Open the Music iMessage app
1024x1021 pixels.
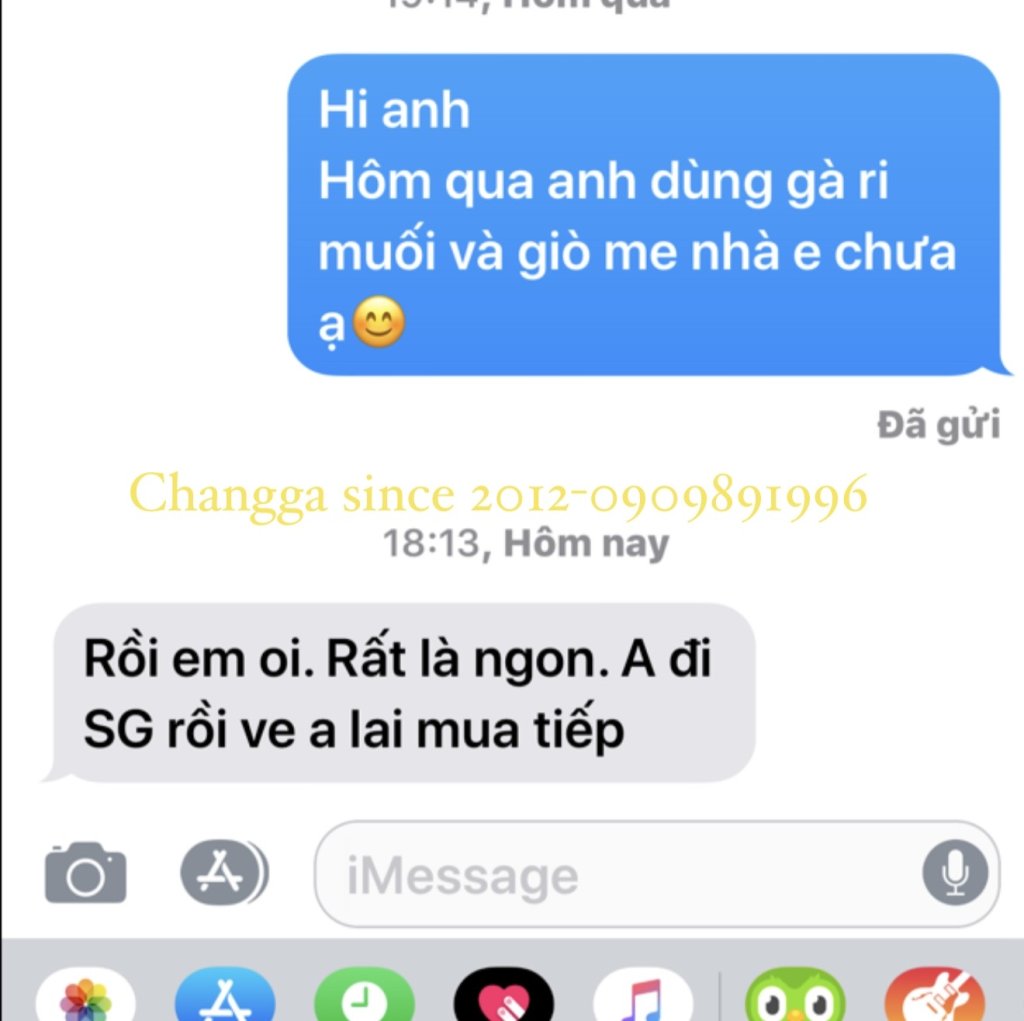(642, 998)
